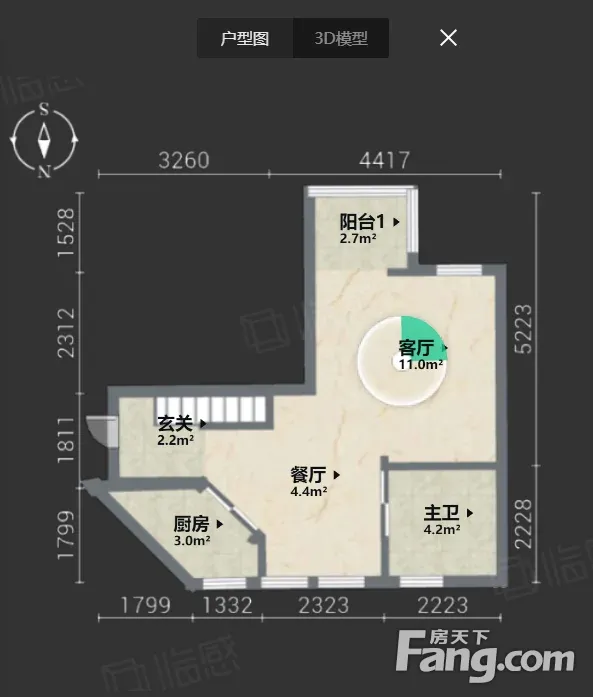Jump to 主卫 room view
Screen dimensions: 593x697
[448, 519]
